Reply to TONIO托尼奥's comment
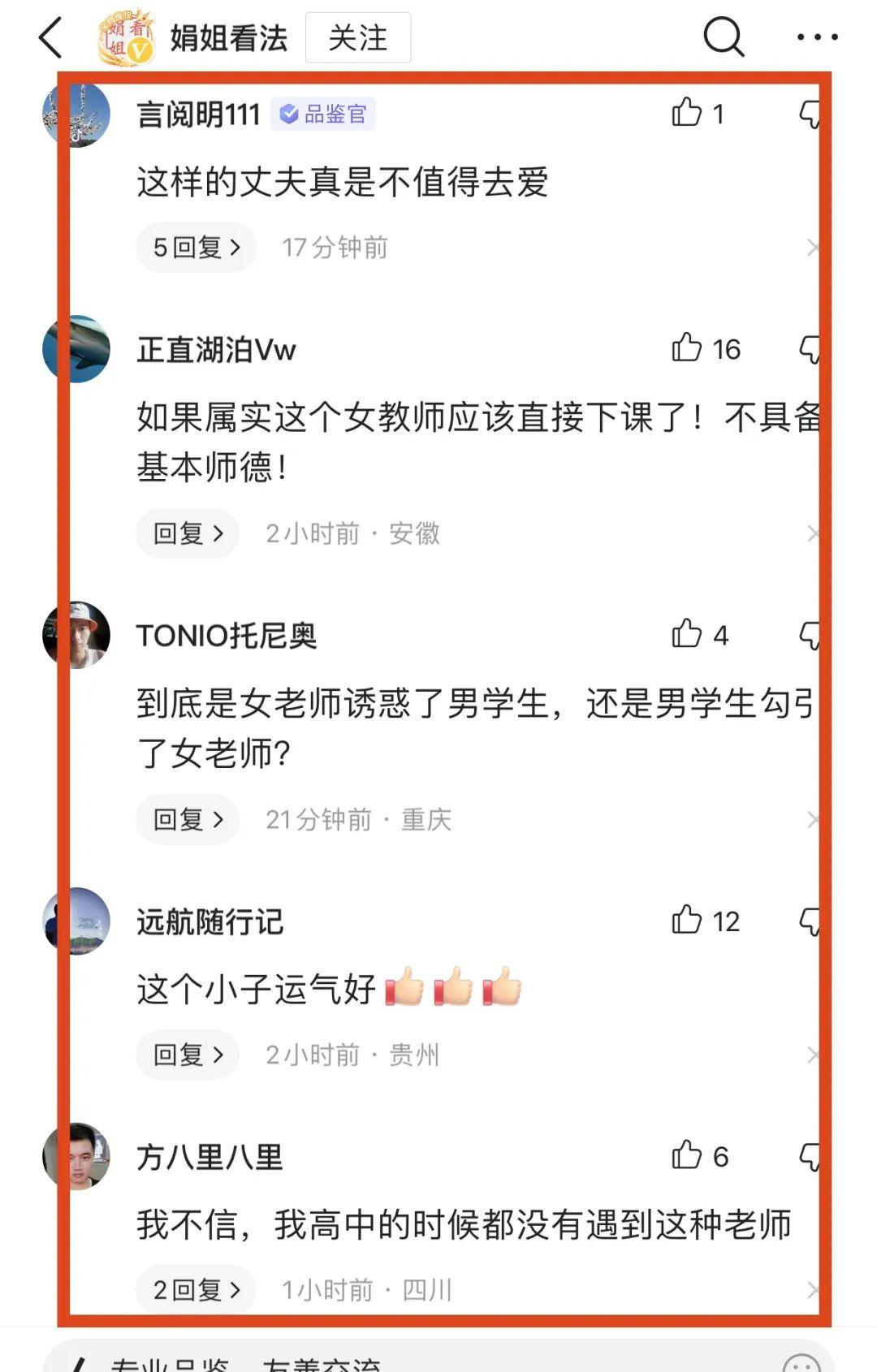Image resolution: width=877 pixels, height=1372 pixels. click(x=188, y=819)
